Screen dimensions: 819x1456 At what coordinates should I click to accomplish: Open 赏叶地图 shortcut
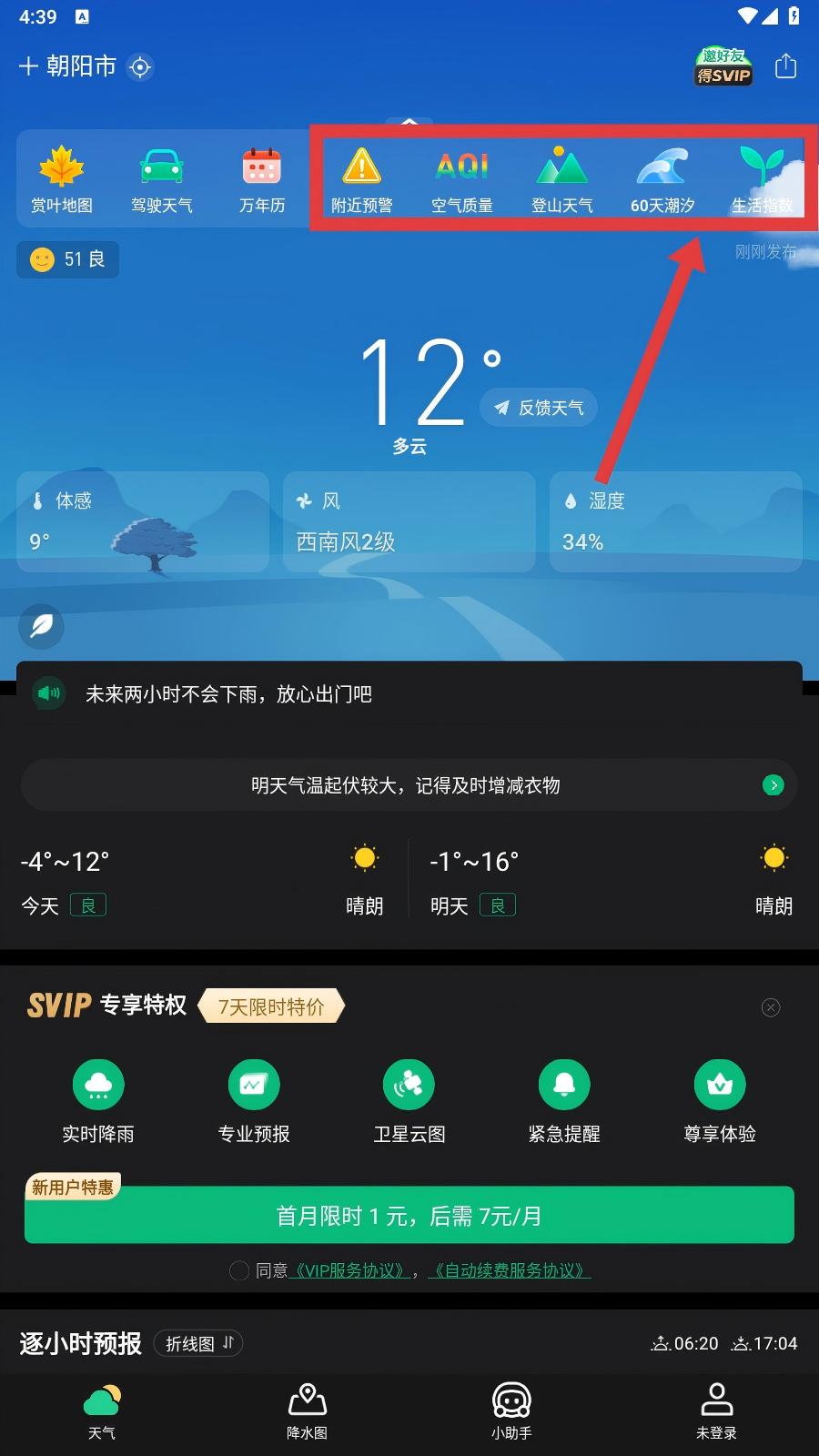click(x=62, y=179)
